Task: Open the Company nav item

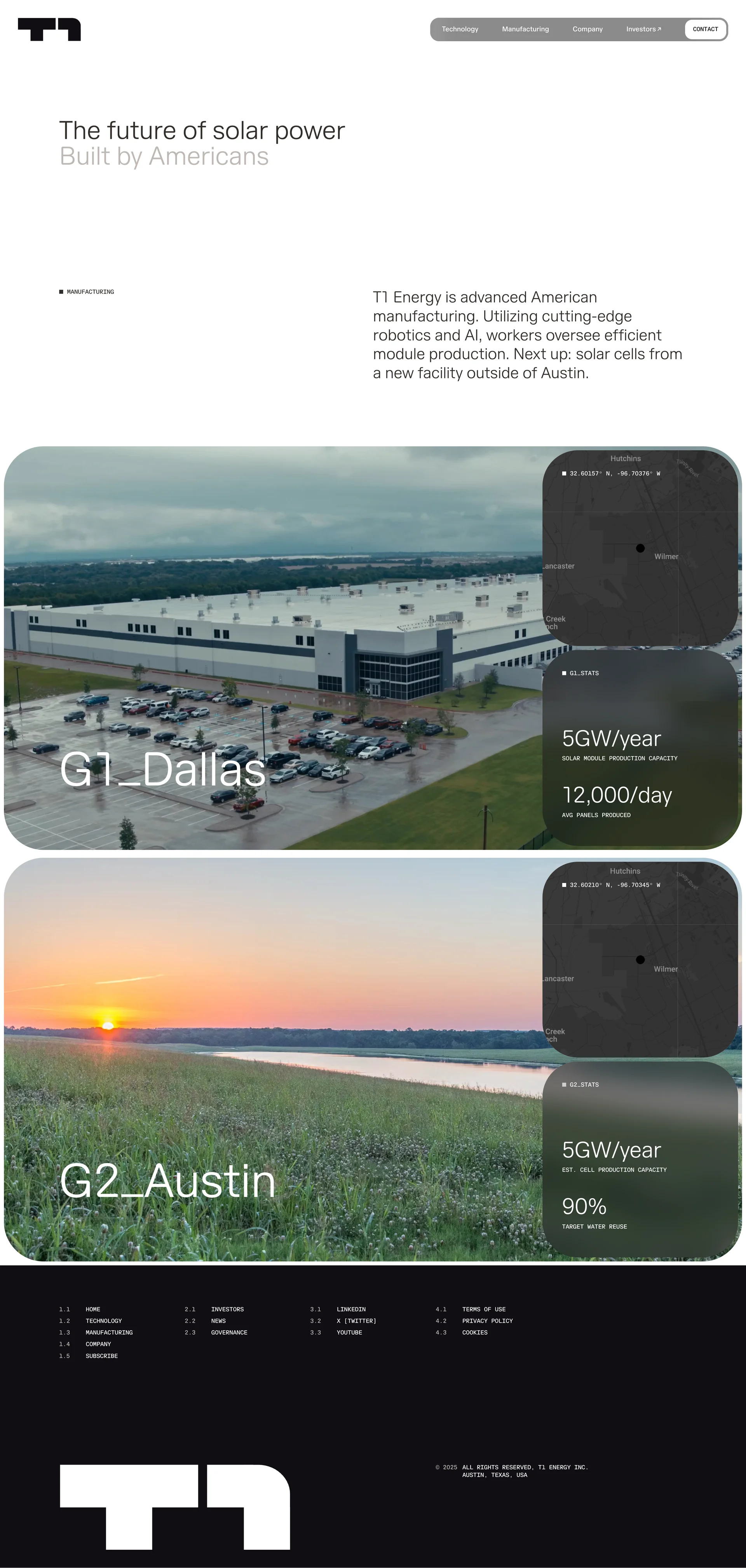Action: 587,29
